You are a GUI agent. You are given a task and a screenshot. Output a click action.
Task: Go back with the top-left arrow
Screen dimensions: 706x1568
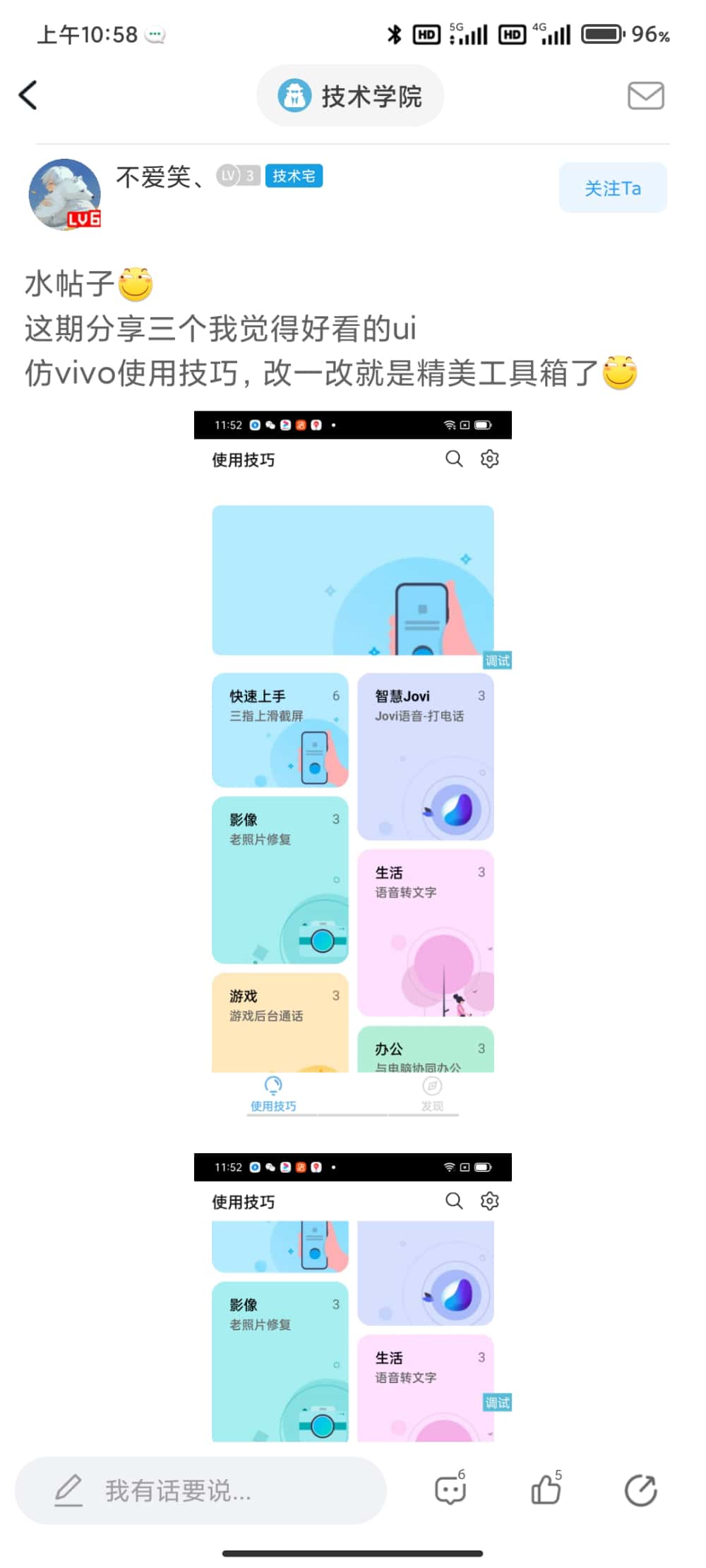[28, 95]
